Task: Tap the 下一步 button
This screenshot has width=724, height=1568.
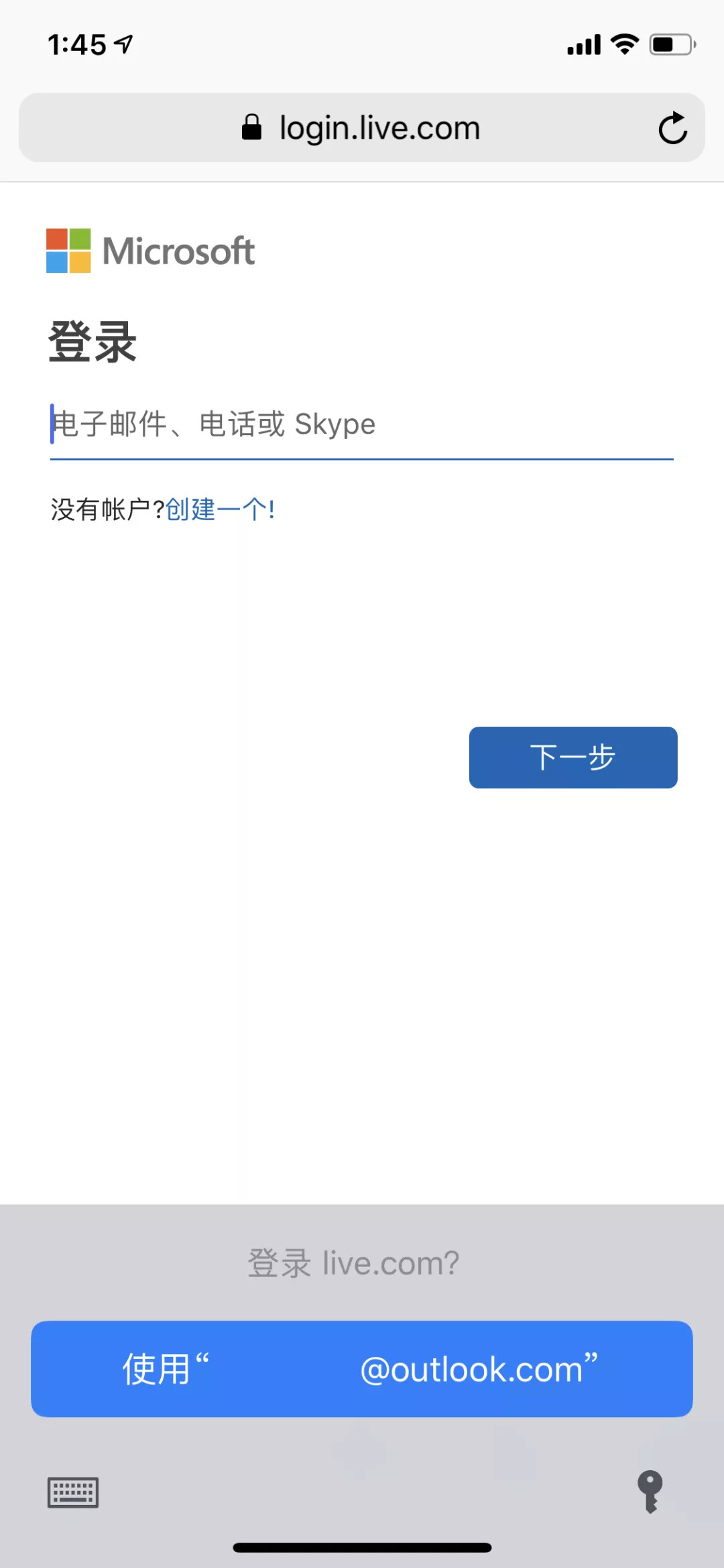Action: 572,758
